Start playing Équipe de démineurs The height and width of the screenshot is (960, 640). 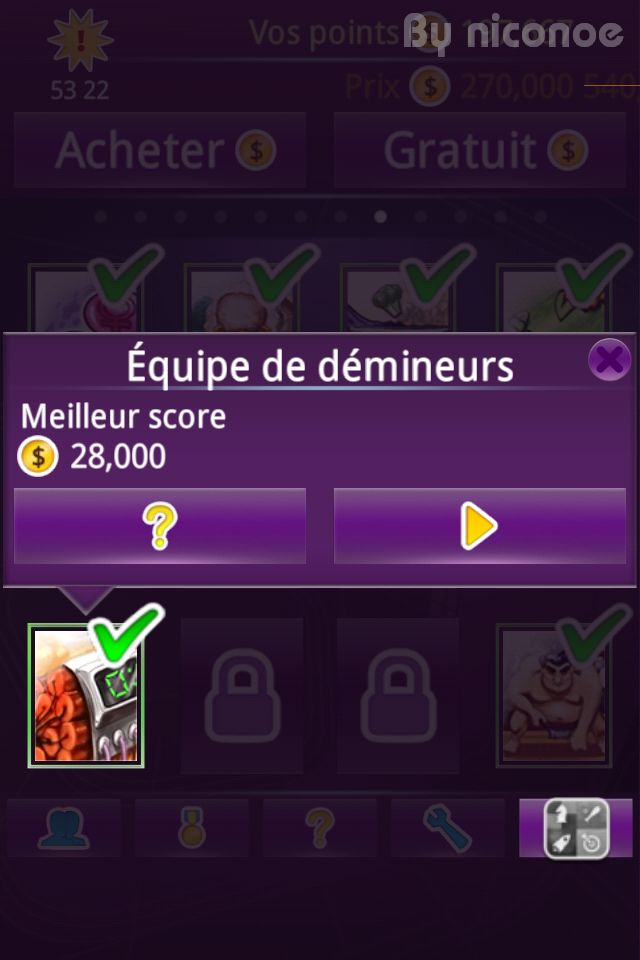pos(479,526)
